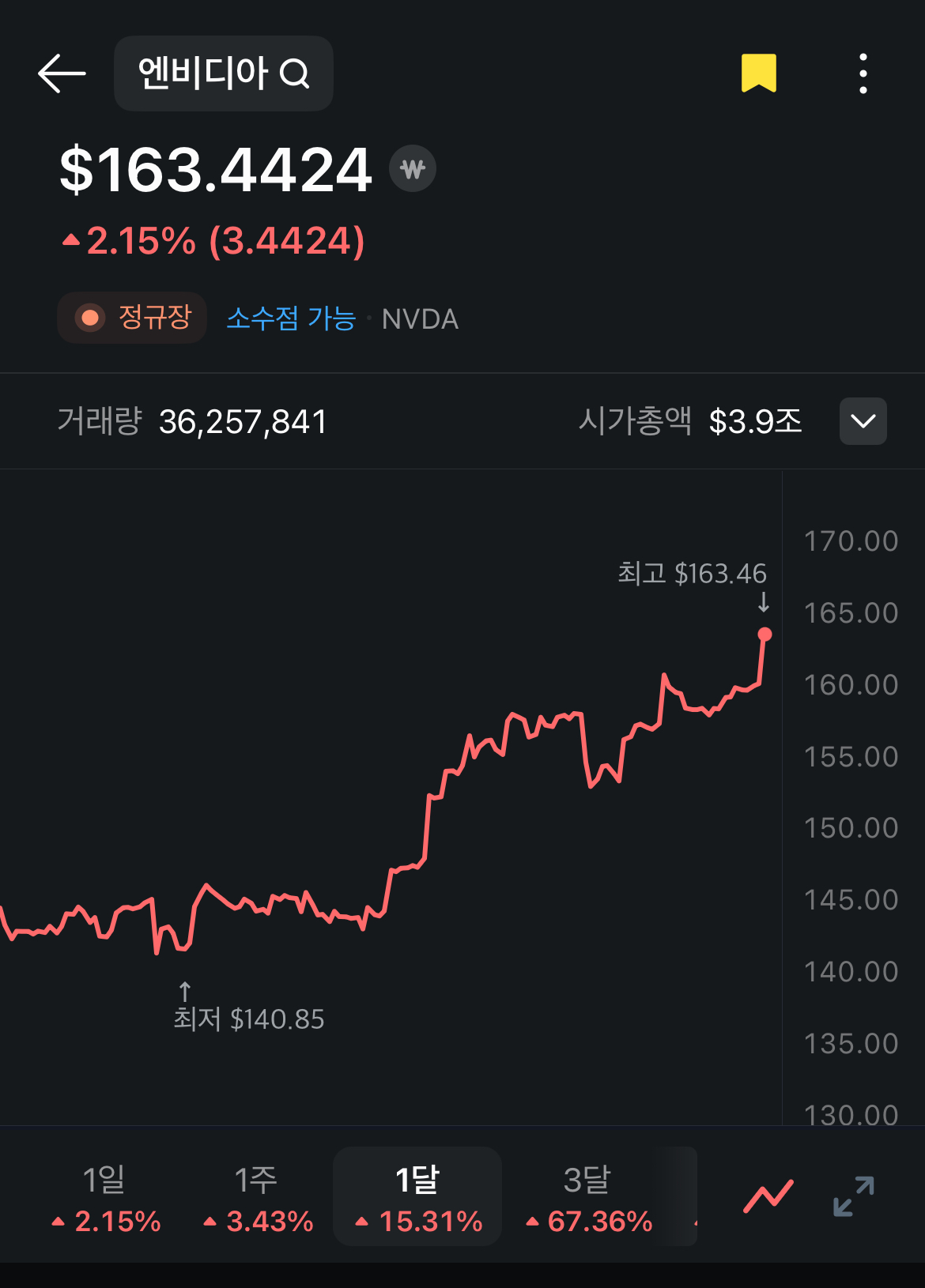
Task: Go back with the arrow icon
Action: [x=62, y=73]
